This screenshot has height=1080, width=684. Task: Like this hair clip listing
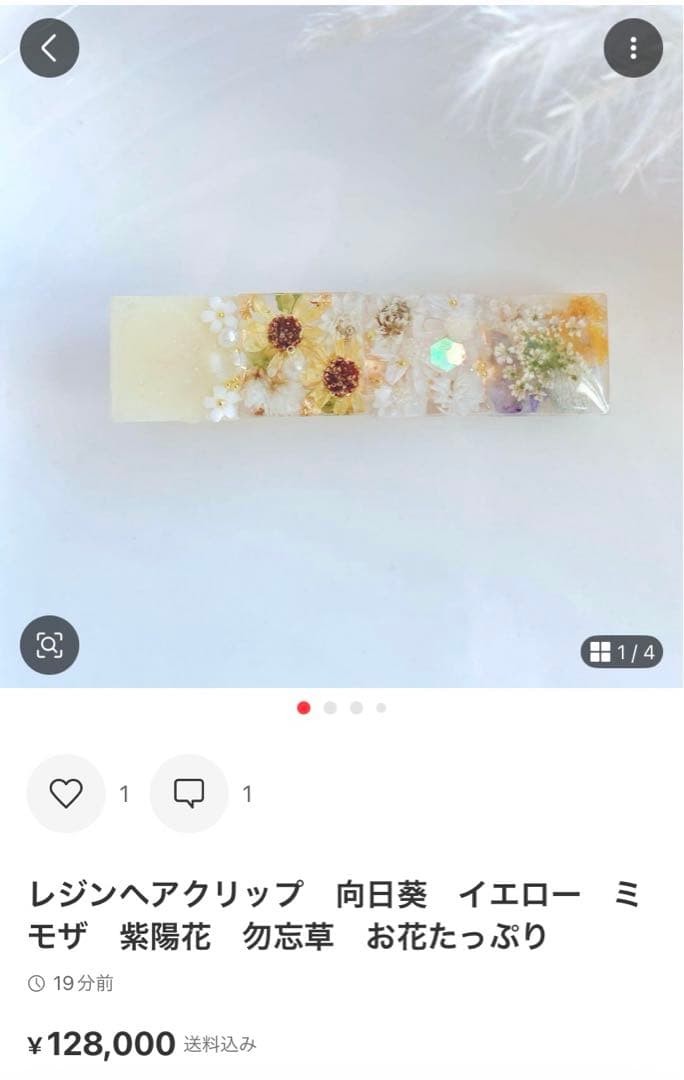click(66, 794)
